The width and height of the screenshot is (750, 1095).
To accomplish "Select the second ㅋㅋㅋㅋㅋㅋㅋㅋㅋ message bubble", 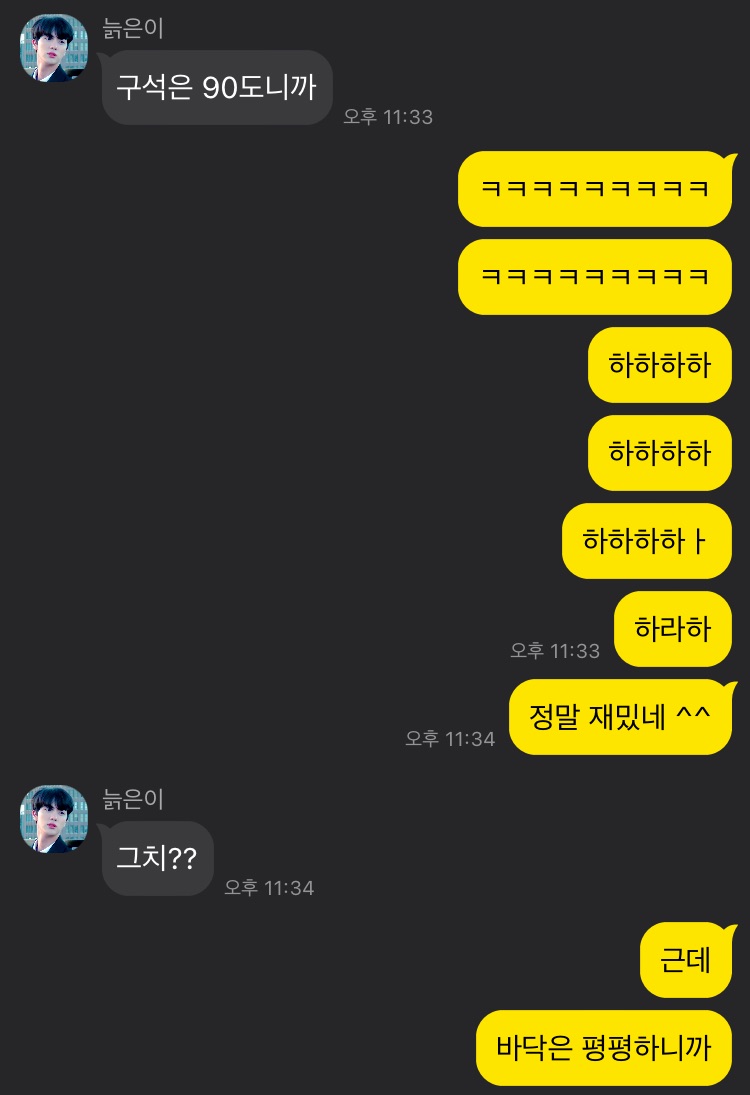I will [594, 276].
